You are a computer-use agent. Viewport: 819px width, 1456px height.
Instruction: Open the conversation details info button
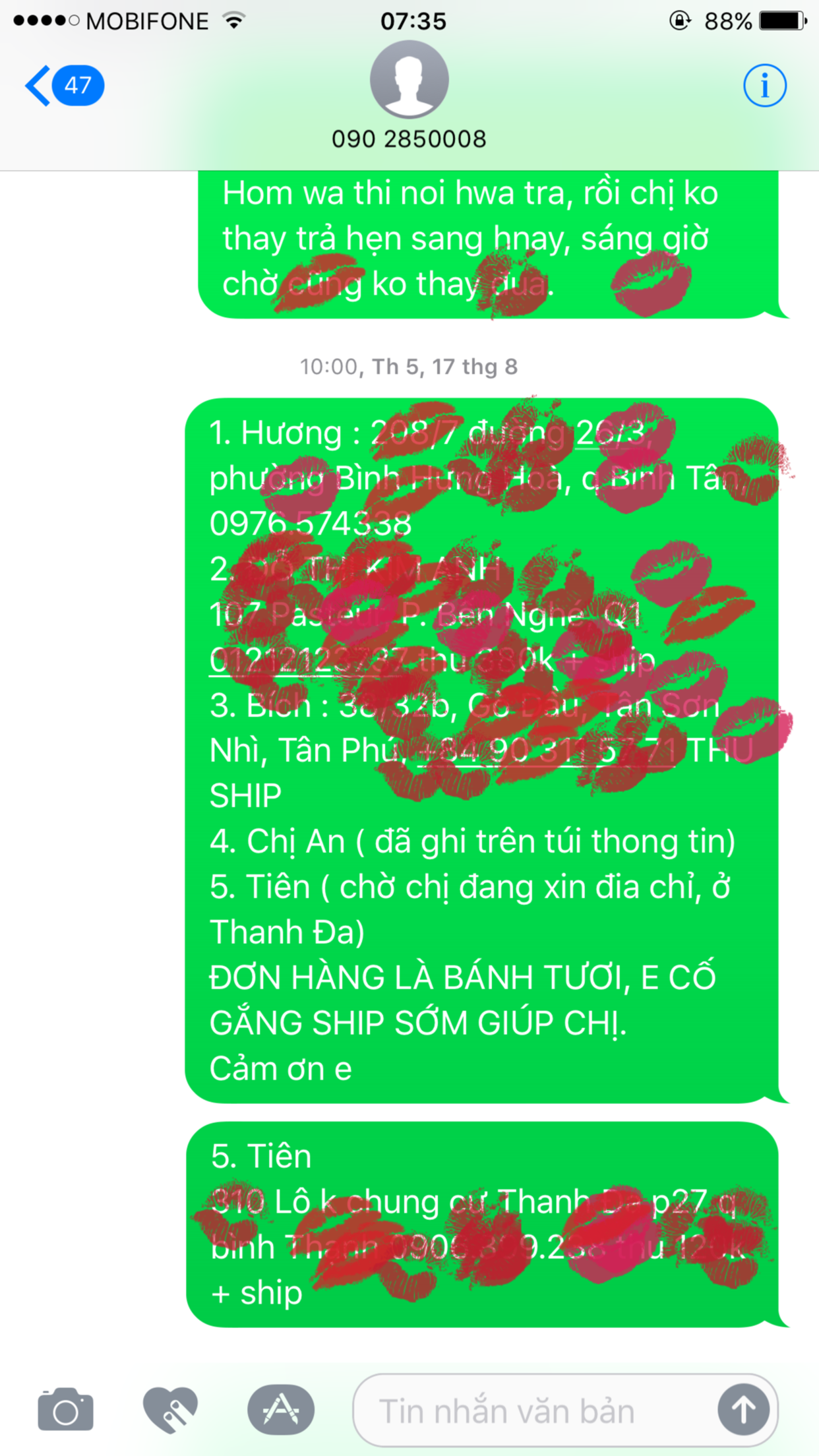[764, 86]
